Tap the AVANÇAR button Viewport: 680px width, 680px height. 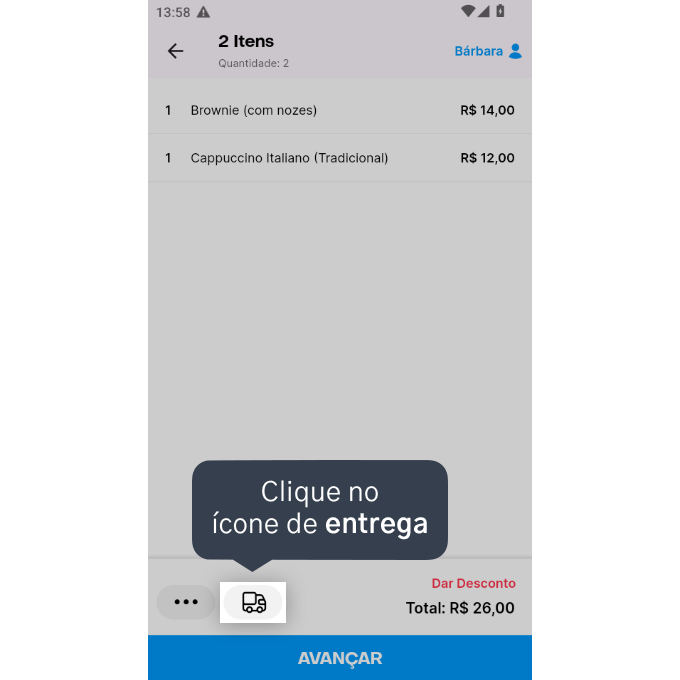point(340,658)
